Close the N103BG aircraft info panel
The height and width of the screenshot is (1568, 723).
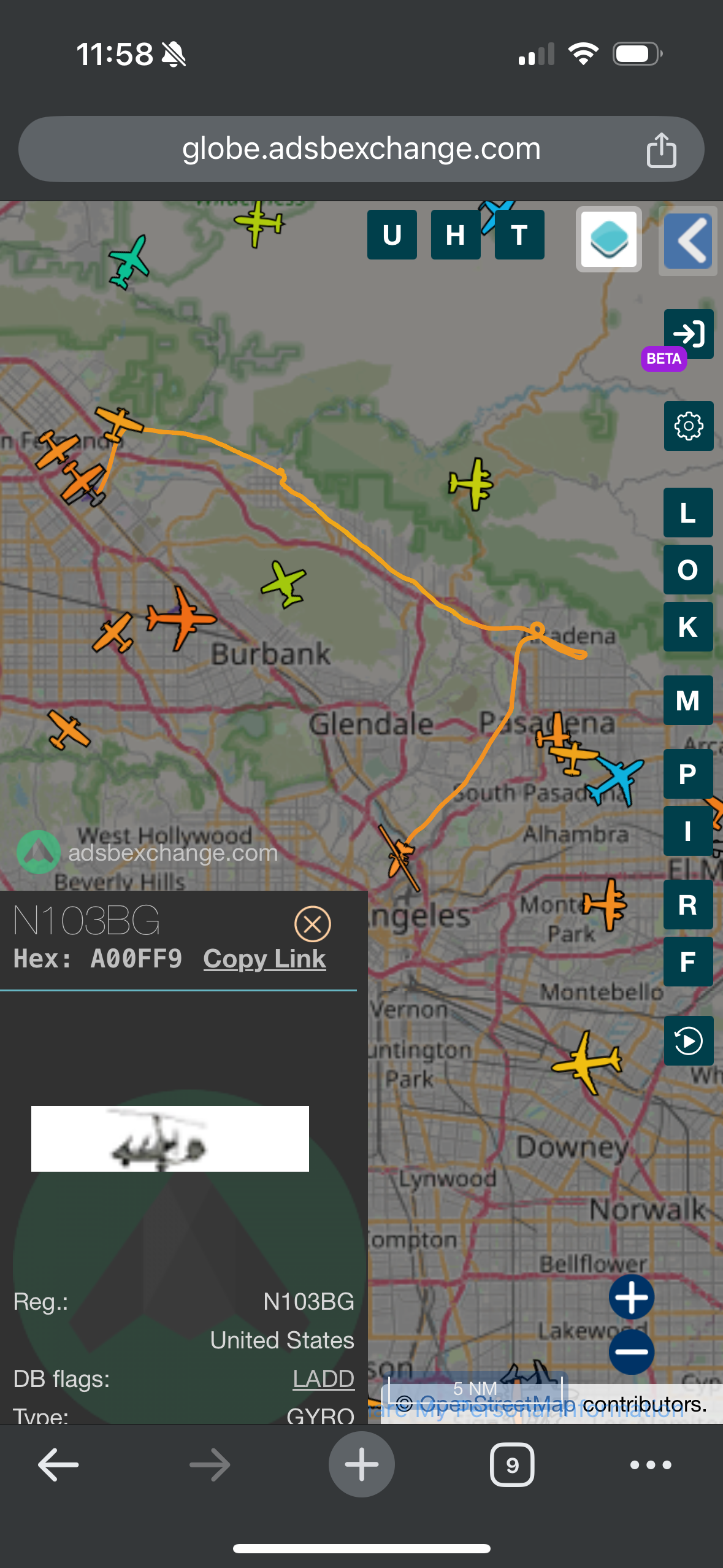point(313,924)
